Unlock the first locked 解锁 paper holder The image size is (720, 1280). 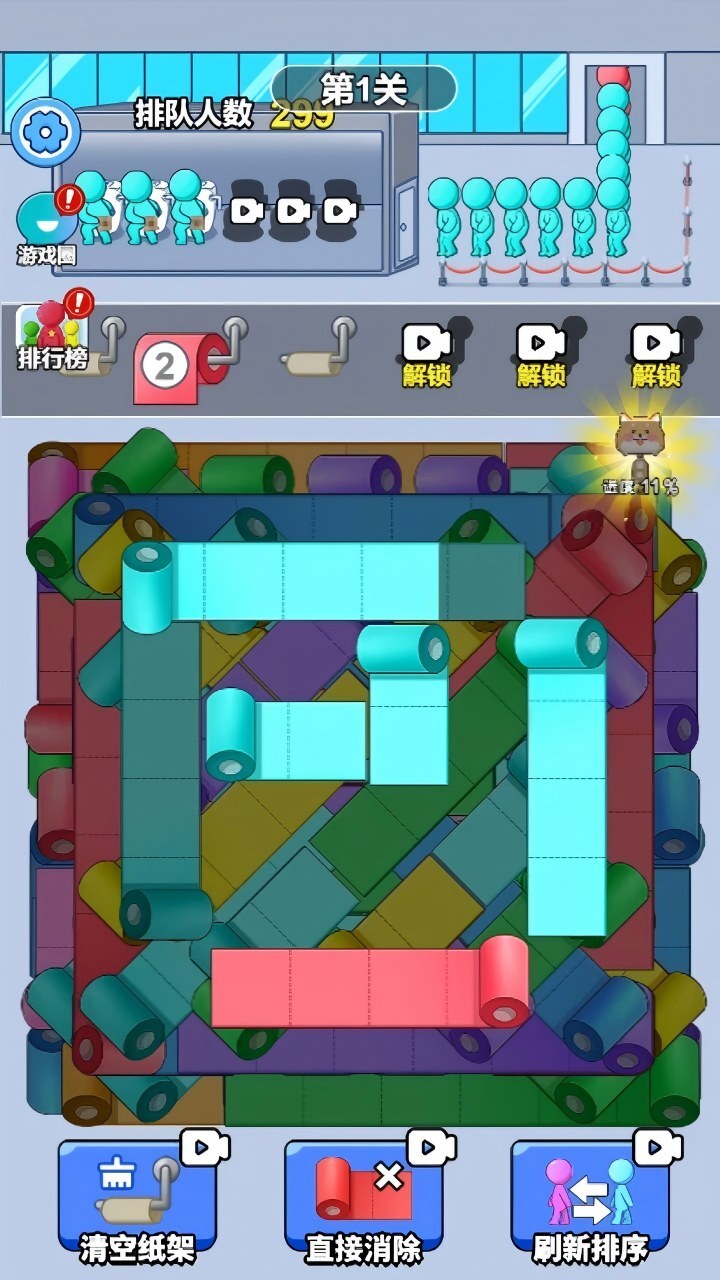428,357
